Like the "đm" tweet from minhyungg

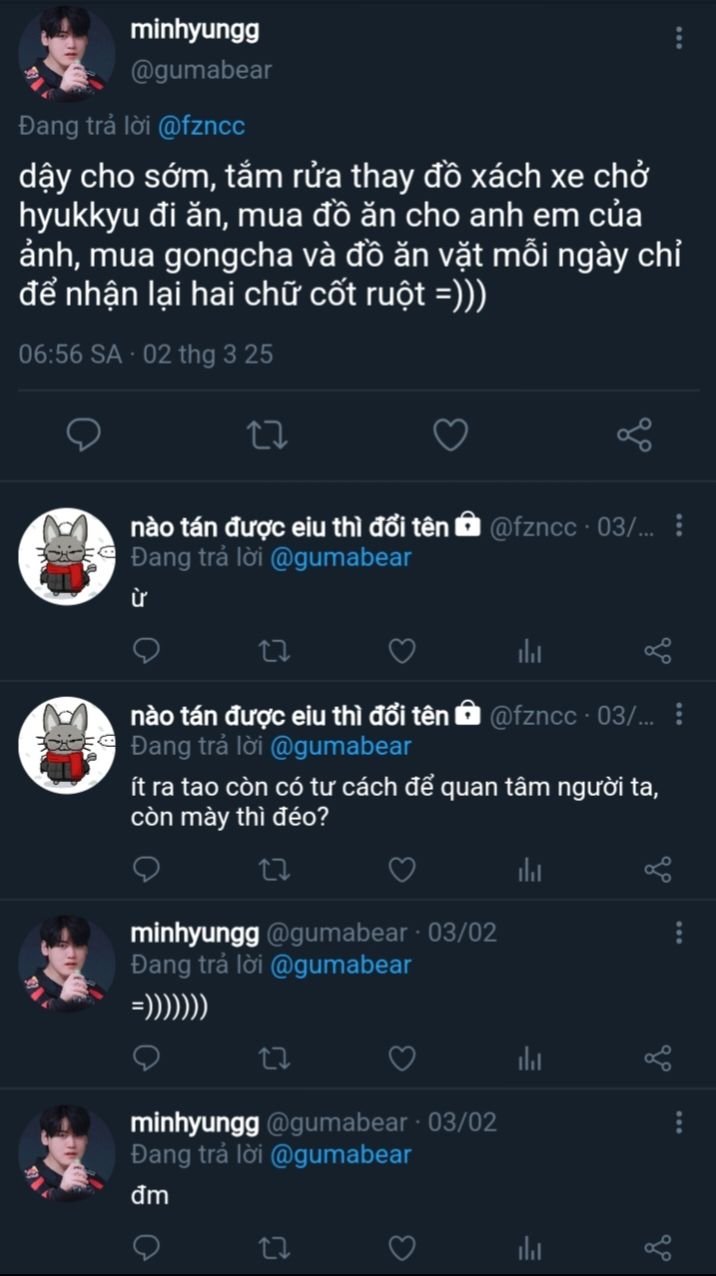[x=402, y=1247]
